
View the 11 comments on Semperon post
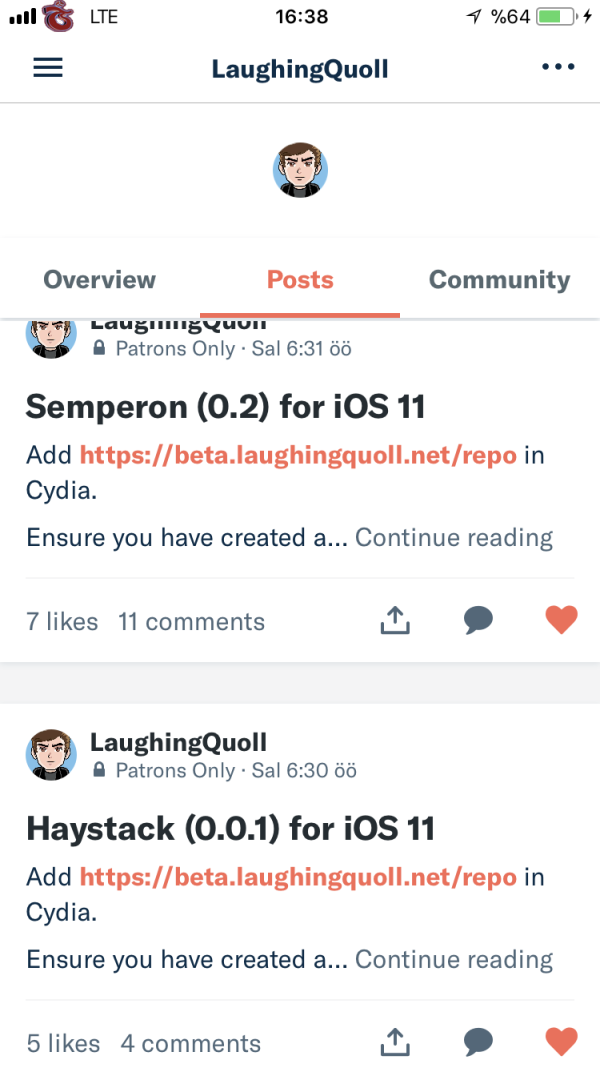pyautogui.click(x=191, y=622)
